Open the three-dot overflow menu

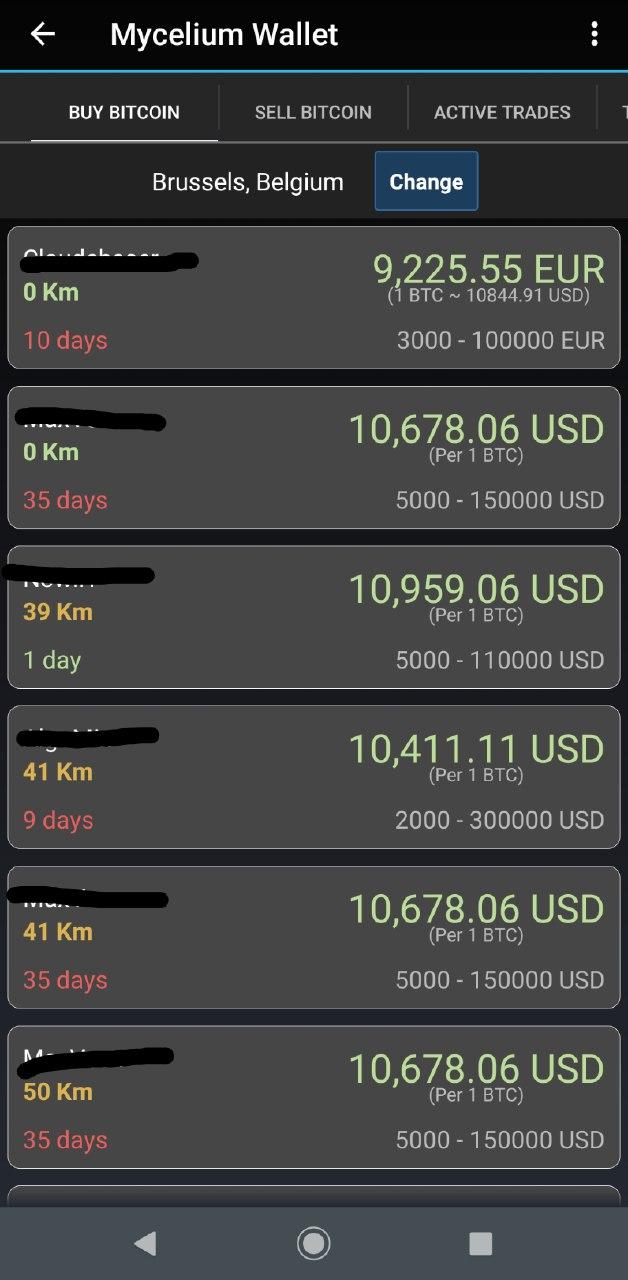click(594, 34)
